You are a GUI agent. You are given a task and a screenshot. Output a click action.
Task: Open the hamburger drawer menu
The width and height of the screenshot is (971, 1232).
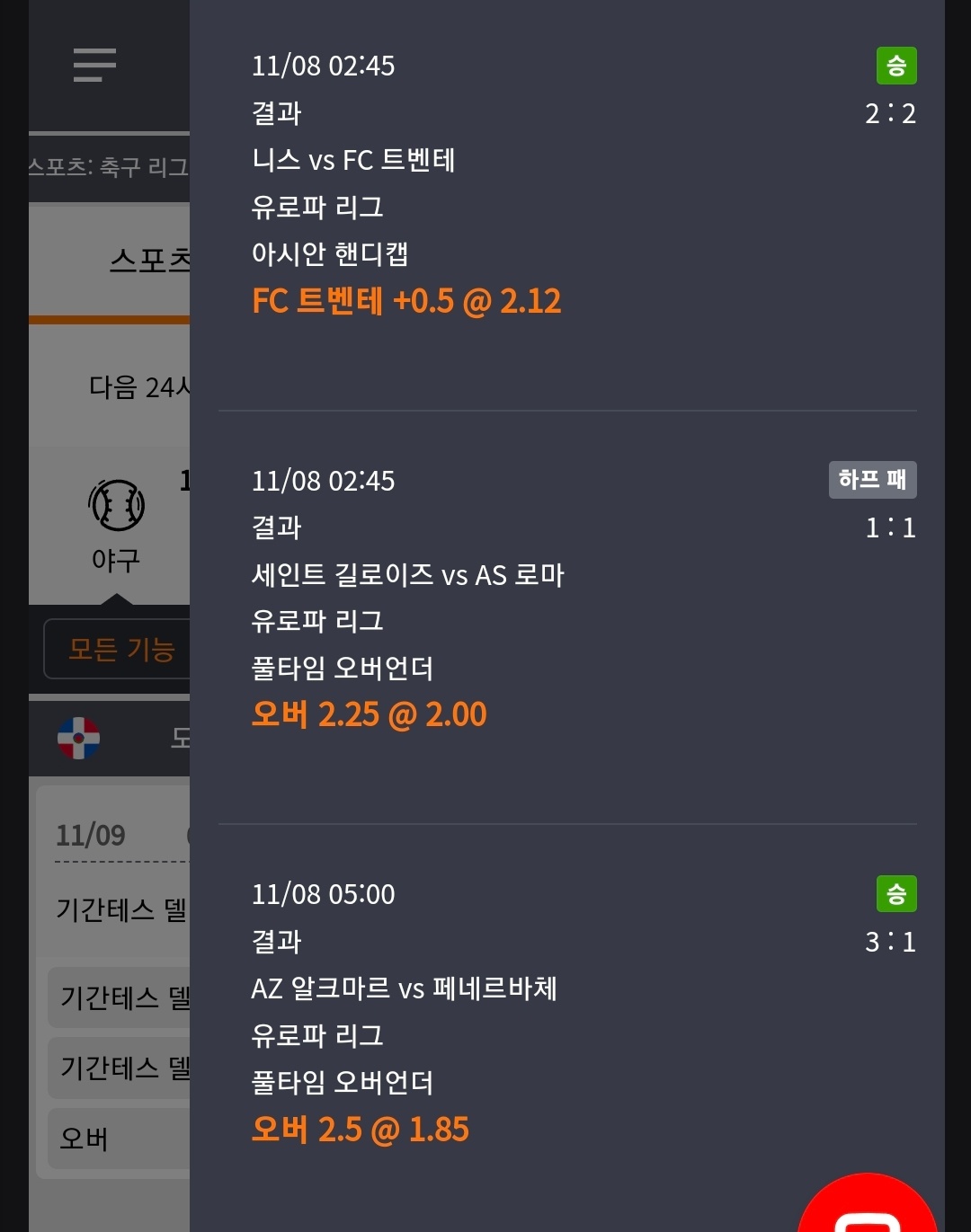(x=94, y=66)
